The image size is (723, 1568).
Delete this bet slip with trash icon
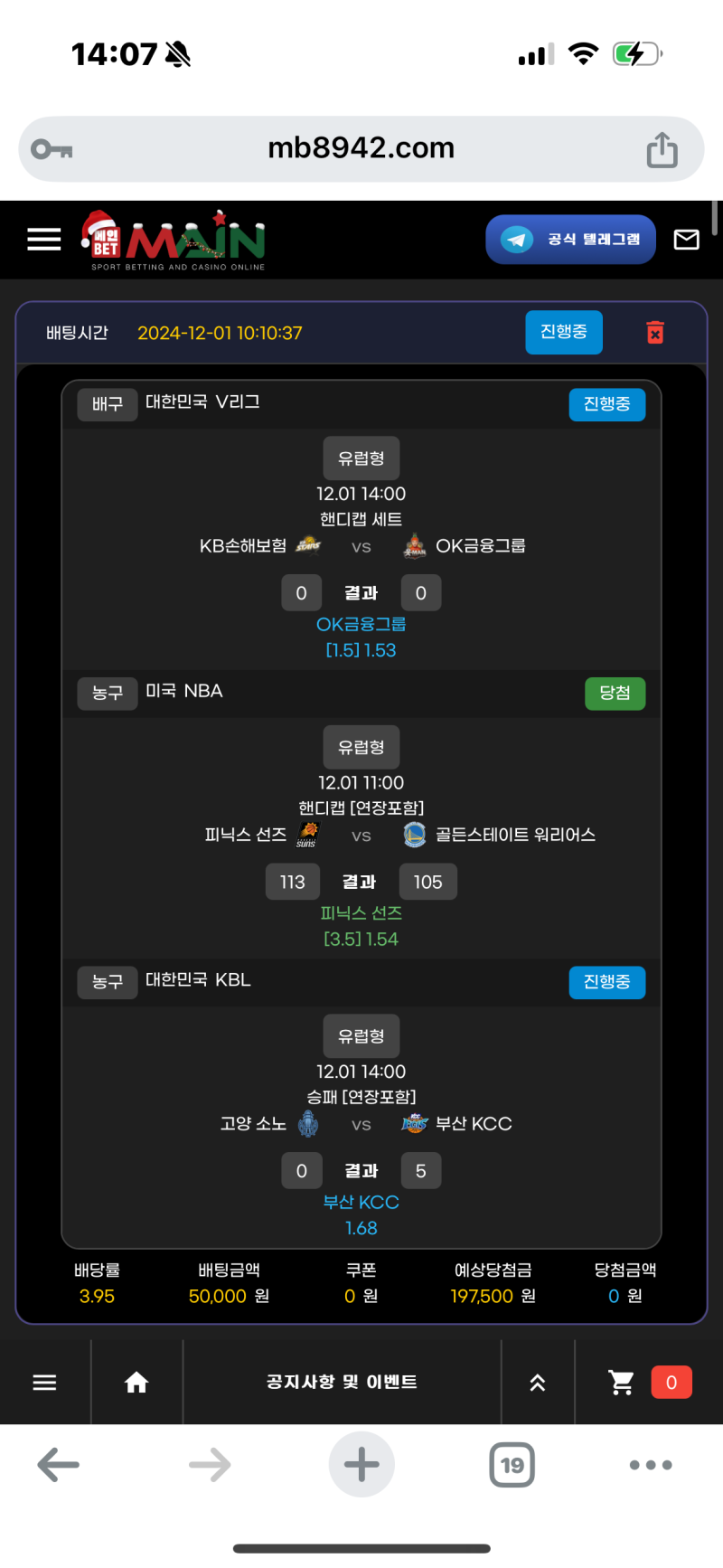pyautogui.click(x=655, y=333)
